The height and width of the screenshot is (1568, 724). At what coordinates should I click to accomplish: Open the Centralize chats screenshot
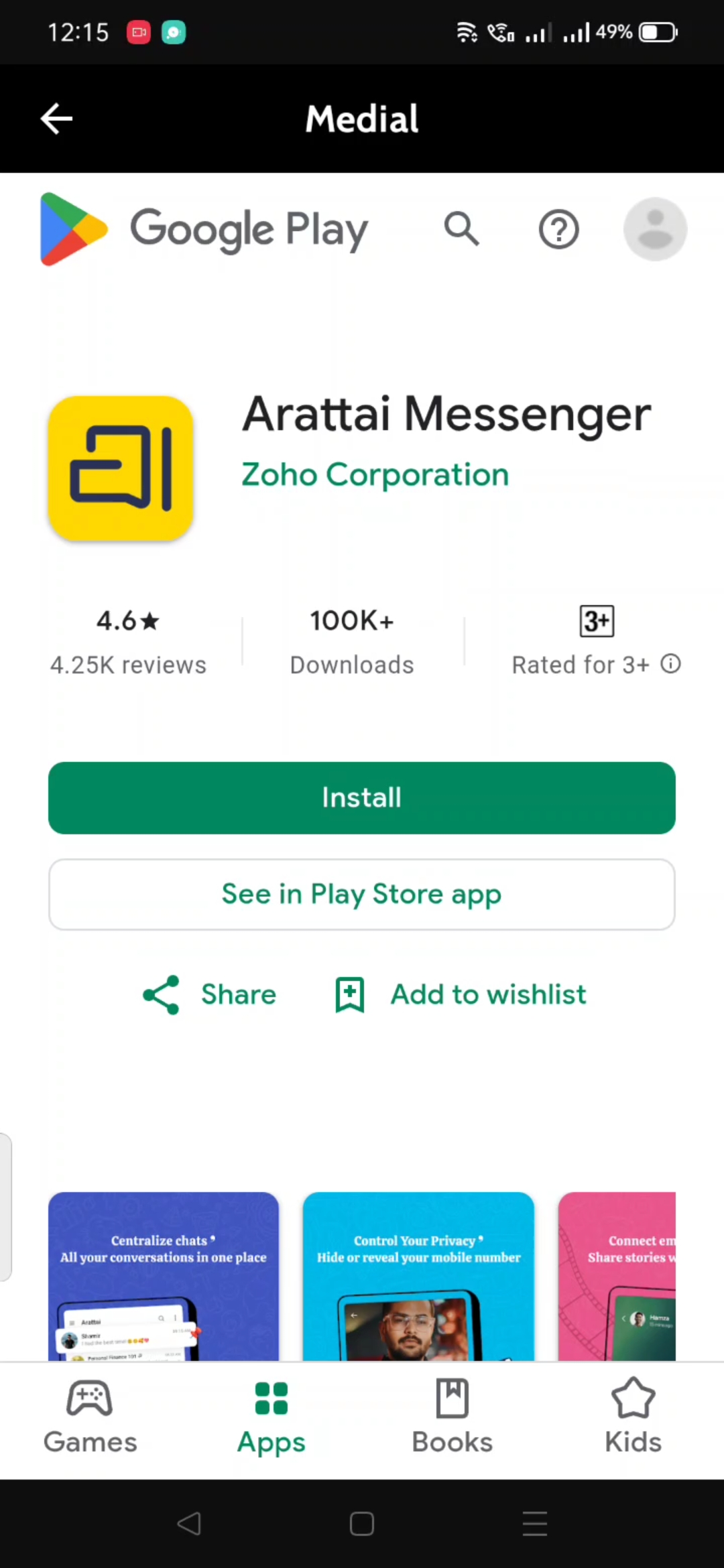[164, 1276]
